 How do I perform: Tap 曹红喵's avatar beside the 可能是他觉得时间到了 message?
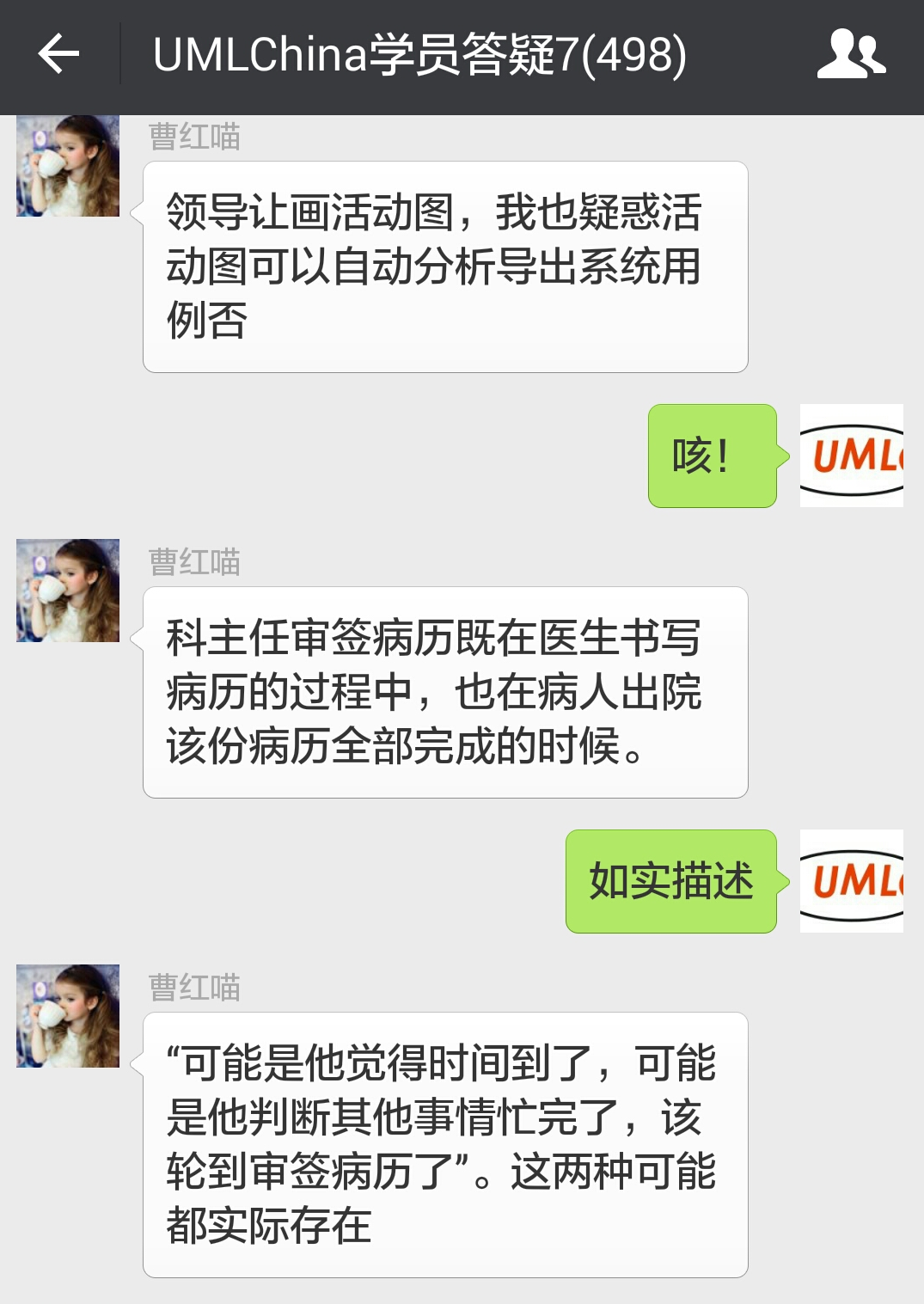point(68,1016)
